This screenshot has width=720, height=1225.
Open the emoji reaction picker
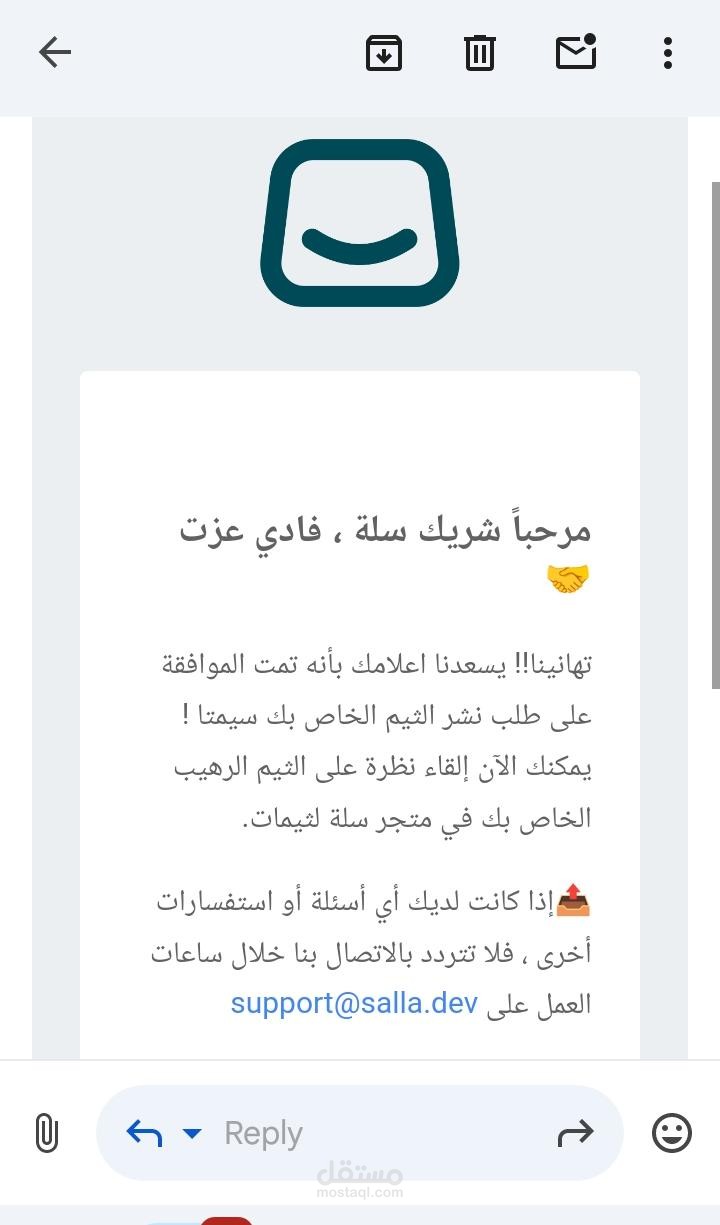672,1133
